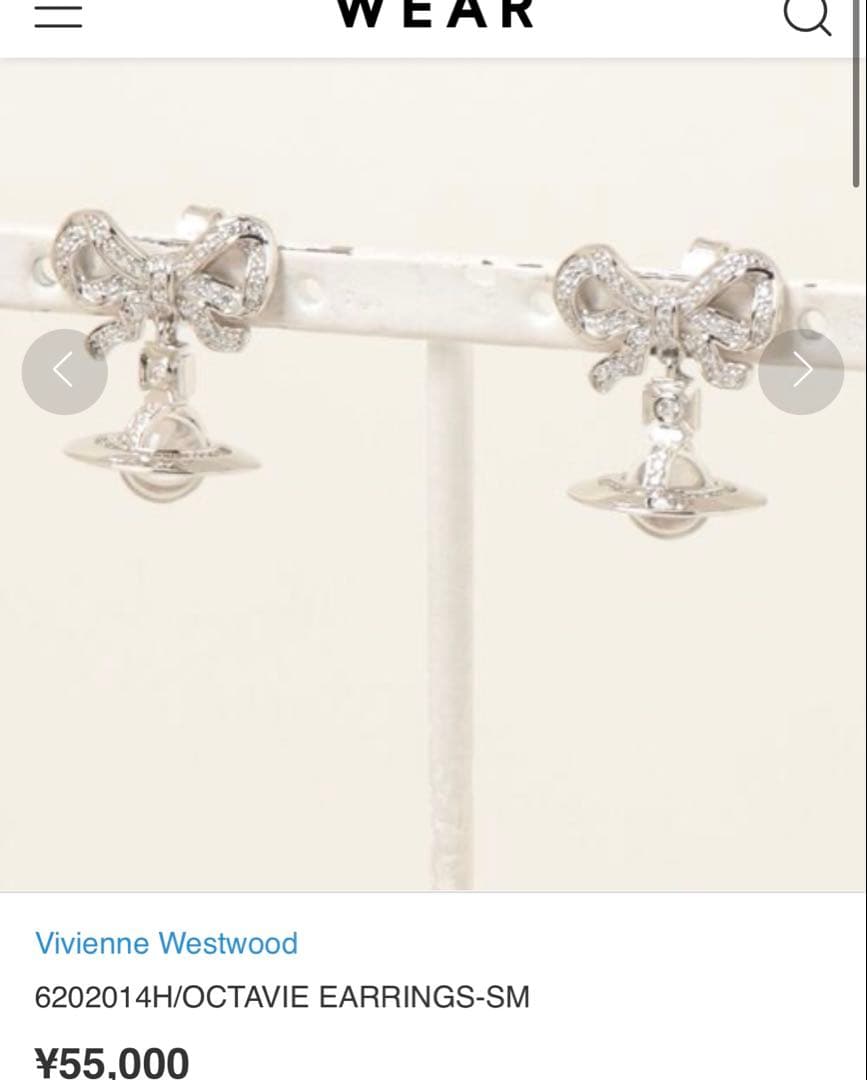Return home using the WEAR header logo
This screenshot has height=1080, width=867.
pyautogui.click(x=434, y=11)
